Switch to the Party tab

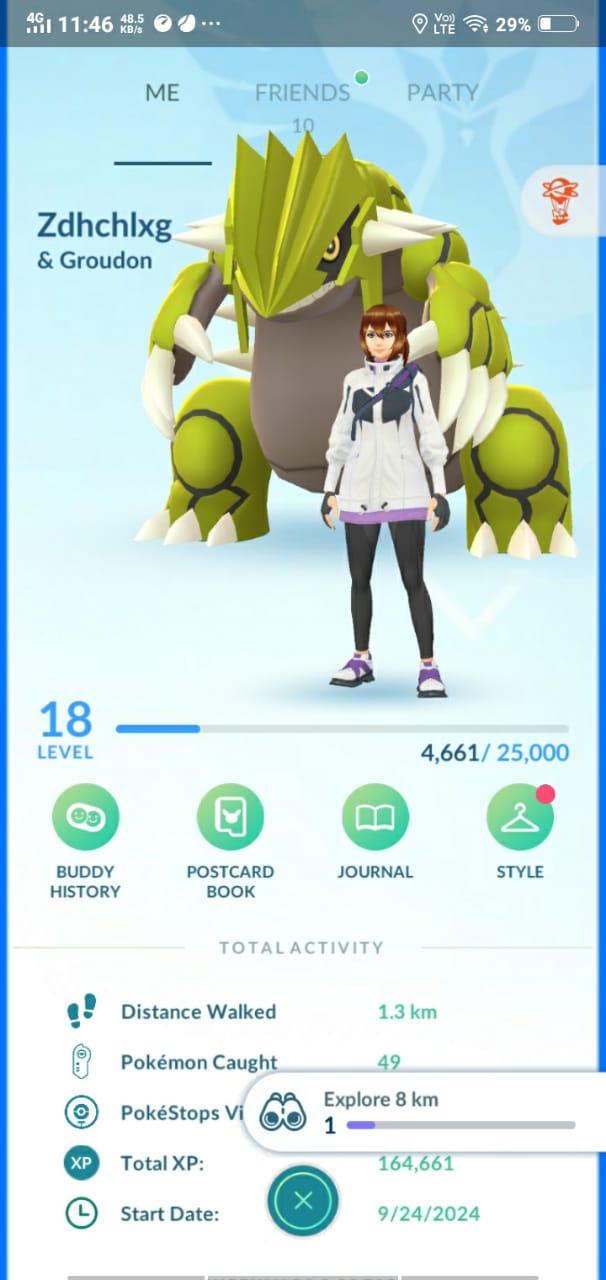(442, 93)
